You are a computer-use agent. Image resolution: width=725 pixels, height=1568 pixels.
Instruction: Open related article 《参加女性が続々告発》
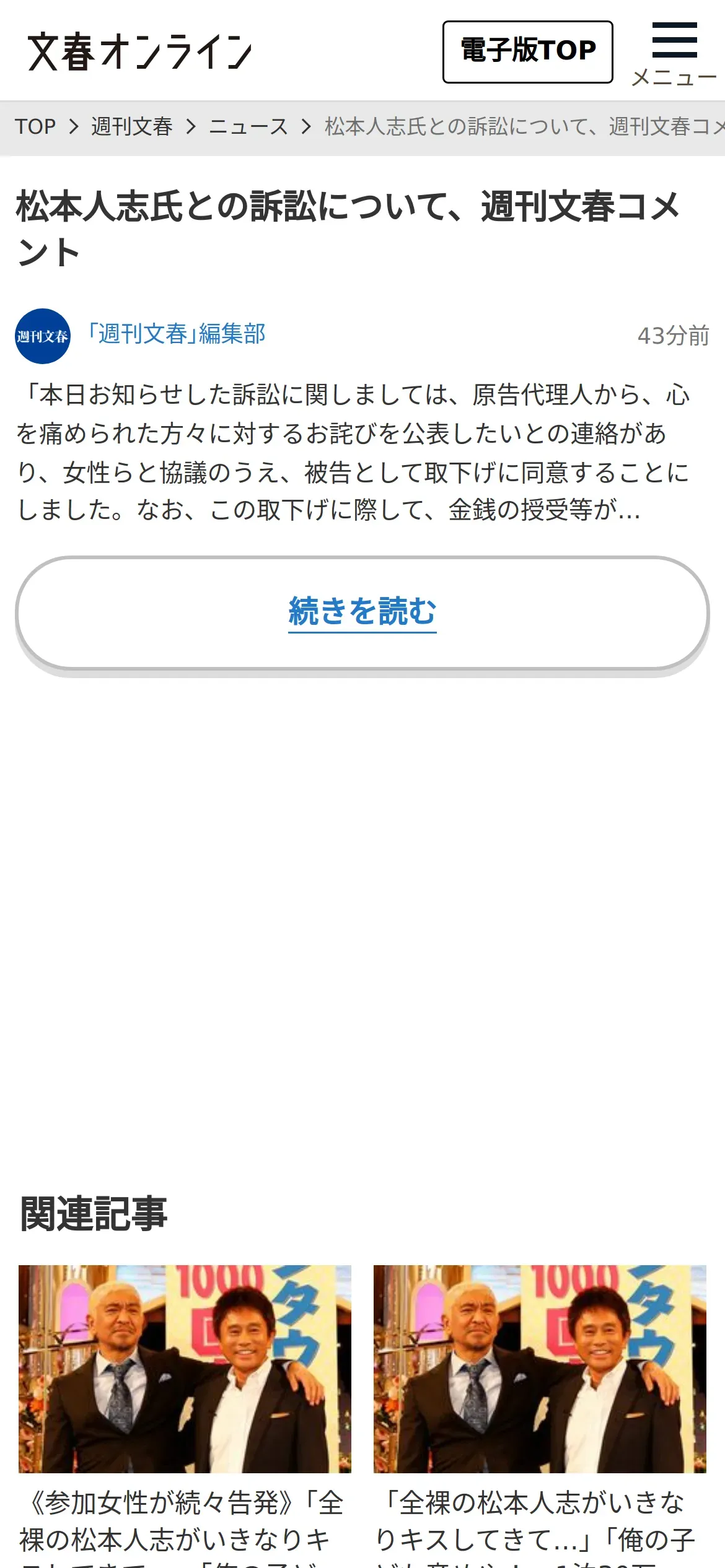coord(185,1416)
